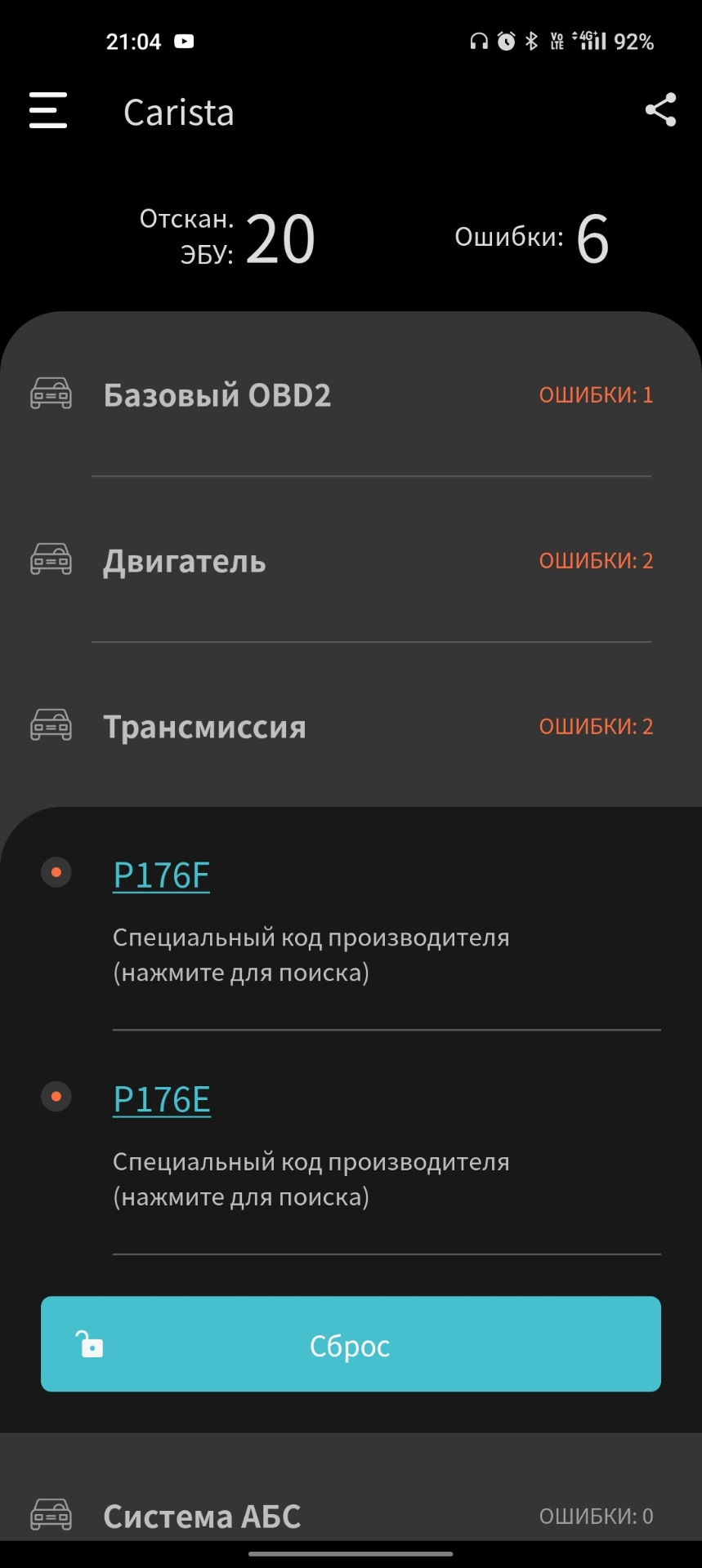Image resolution: width=702 pixels, height=1568 pixels.
Task: Tap the share icon to export scan results
Action: pyautogui.click(x=660, y=109)
